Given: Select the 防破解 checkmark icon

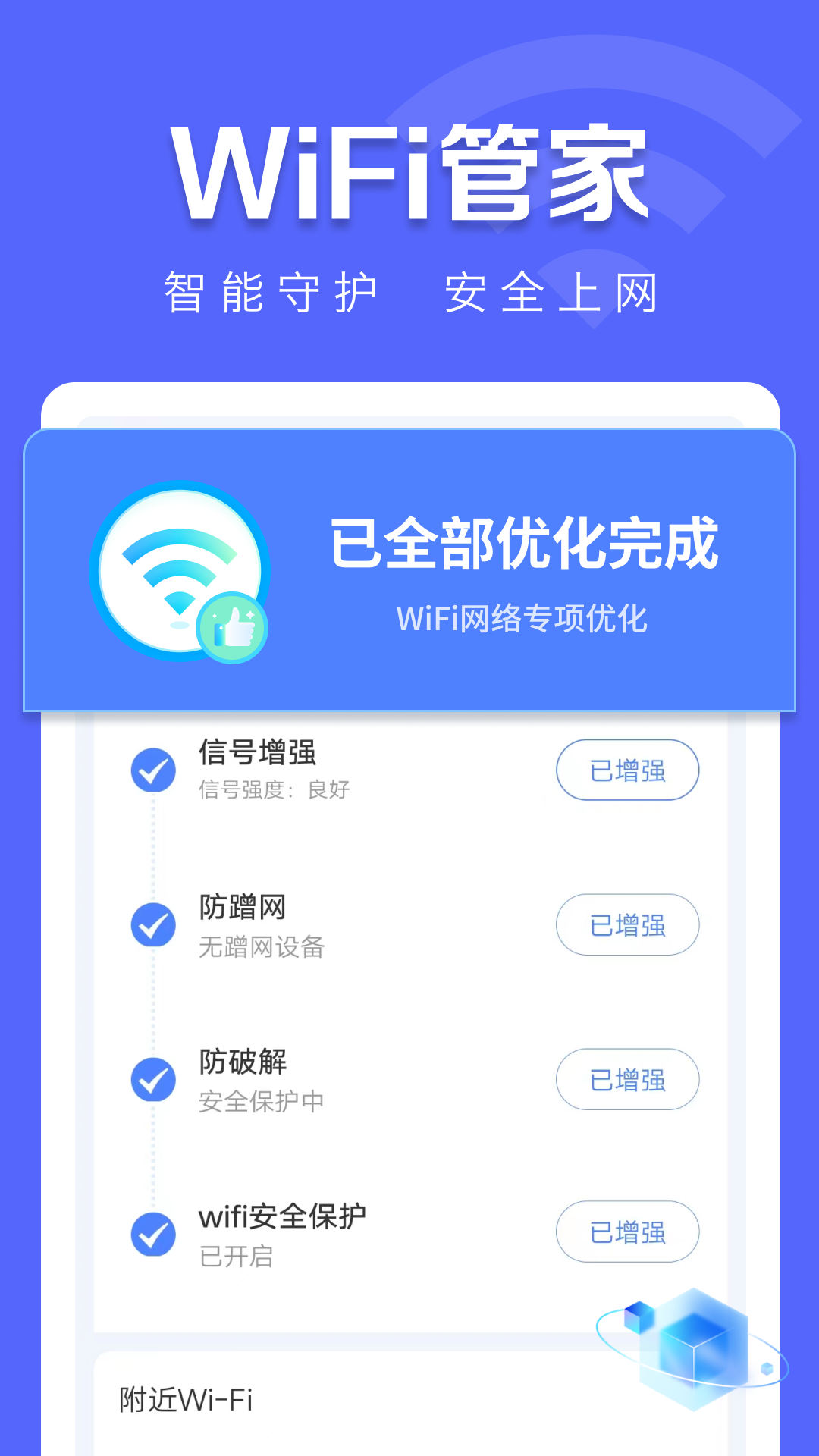Looking at the screenshot, I should [154, 1078].
